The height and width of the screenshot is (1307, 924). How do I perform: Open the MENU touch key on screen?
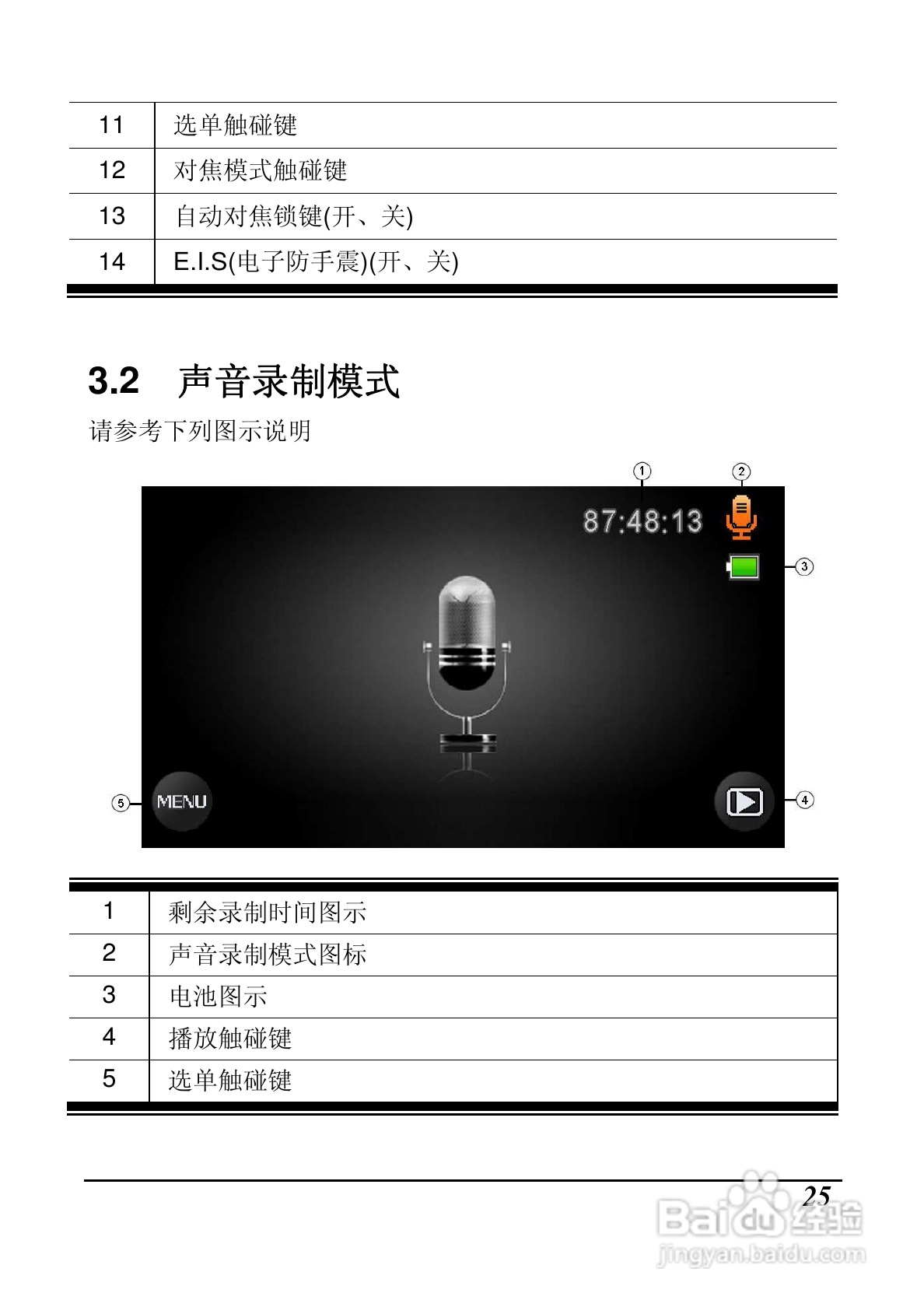click(x=182, y=800)
